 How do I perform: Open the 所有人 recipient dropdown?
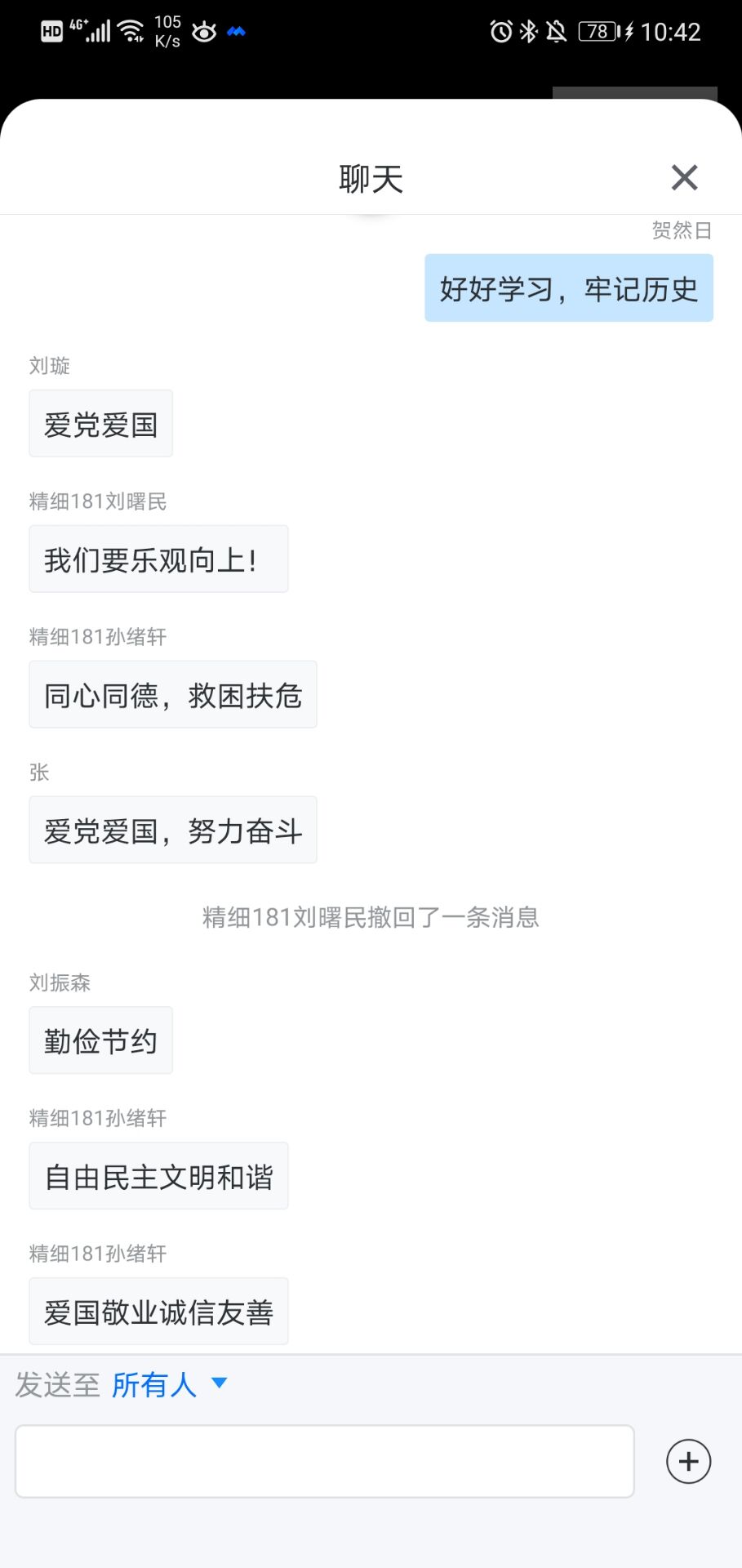pyautogui.click(x=169, y=1384)
